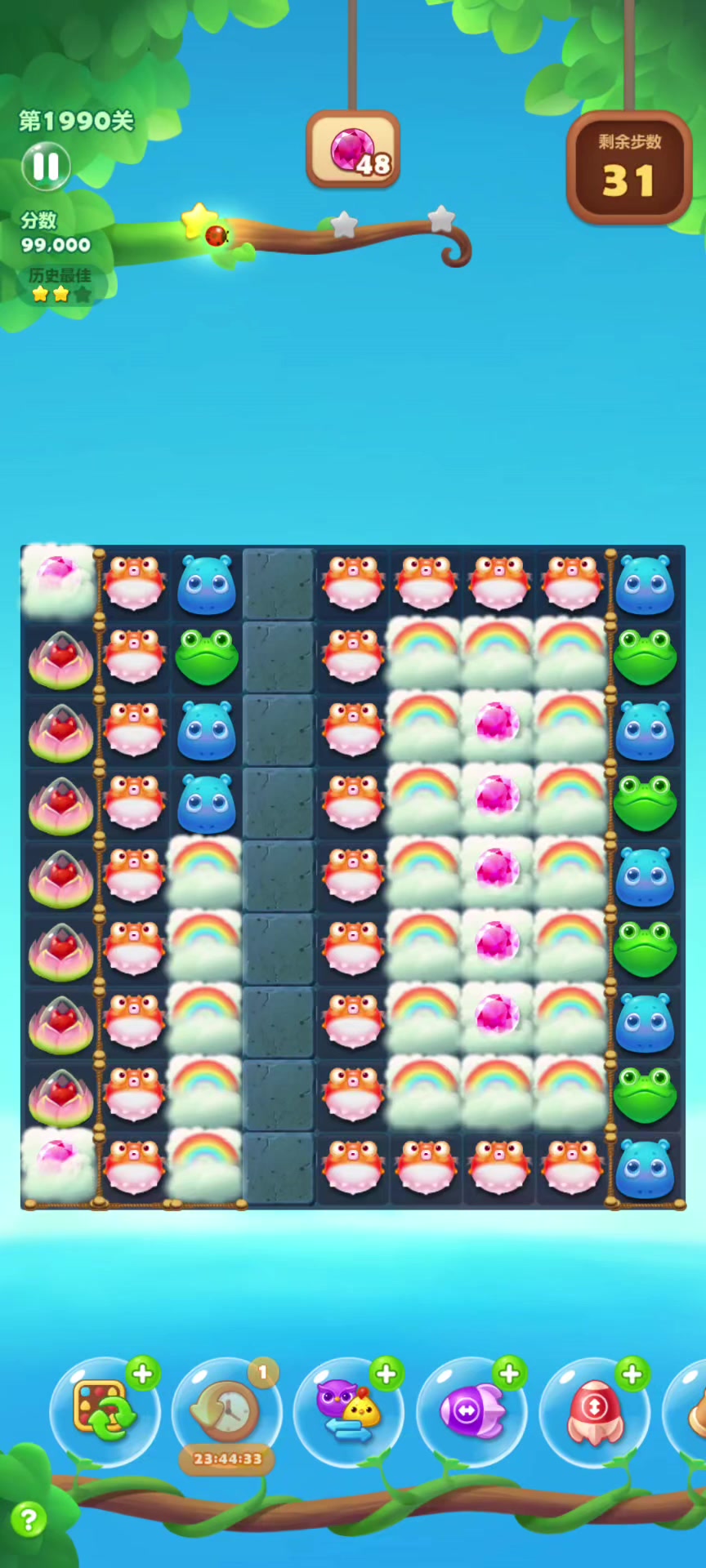Activate the purple horizontal rocket booster
Image resolution: width=706 pixels, height=1568 pixels.
click(x=471, y=1411)
